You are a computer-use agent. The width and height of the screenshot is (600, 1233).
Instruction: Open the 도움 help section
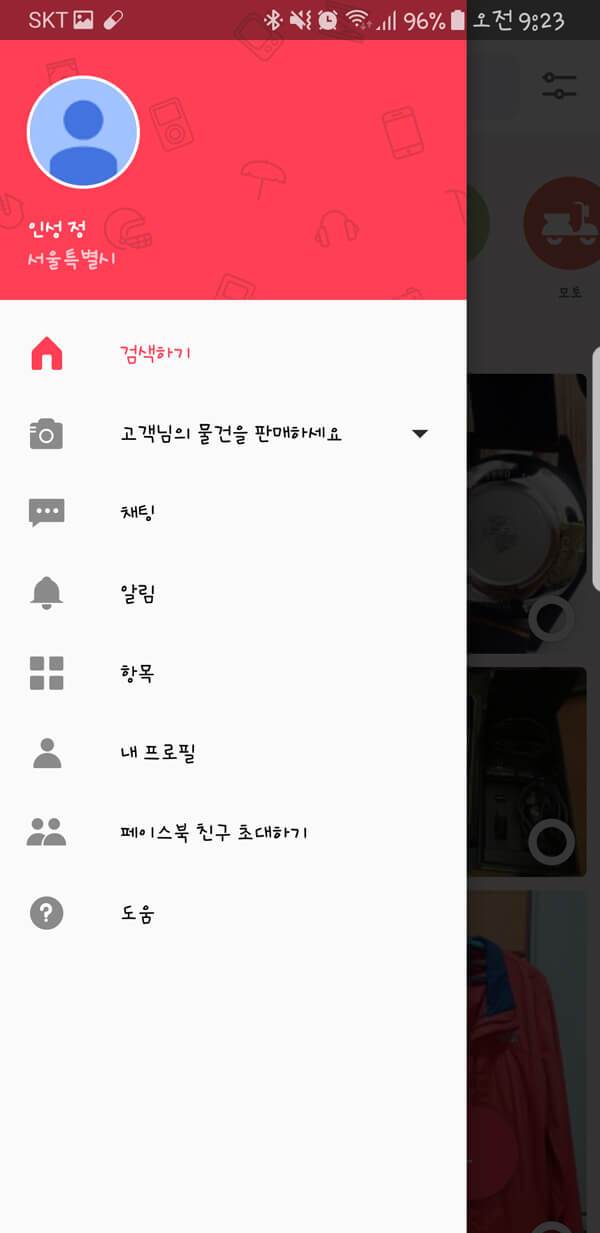pos(137,913)
